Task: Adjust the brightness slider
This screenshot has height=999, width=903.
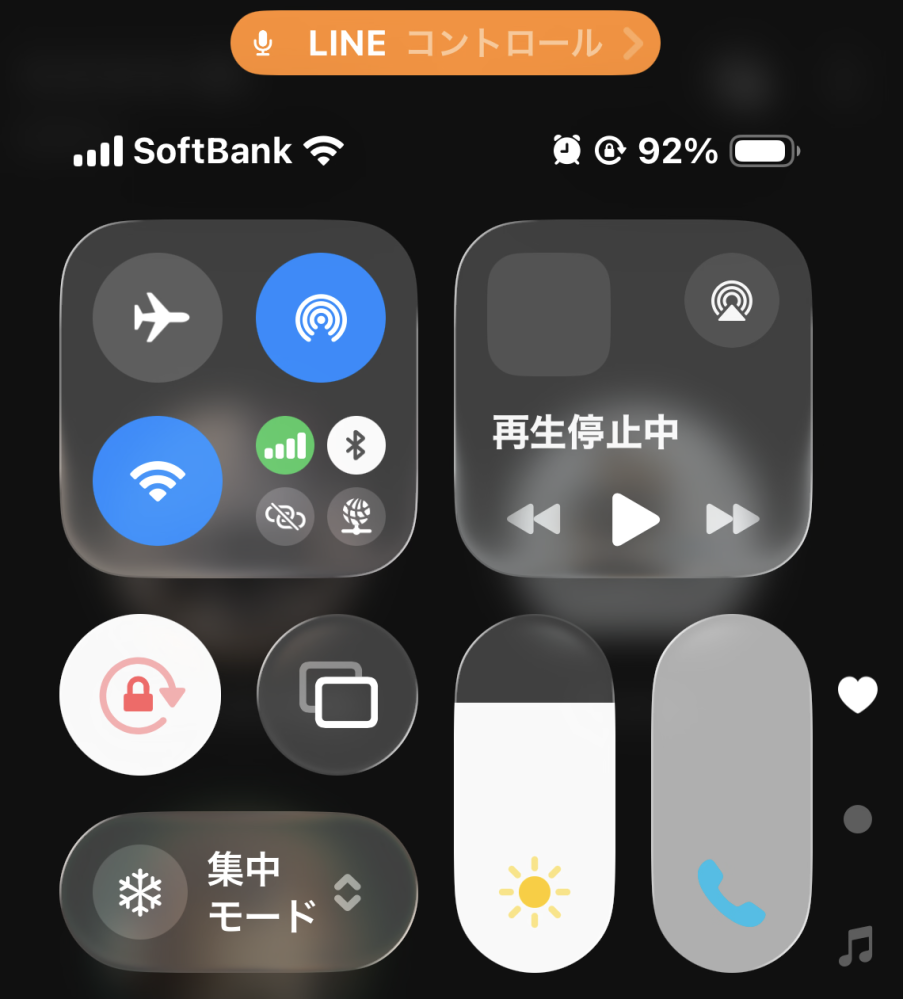Action: pyautogui.click(x=537, y=790)
